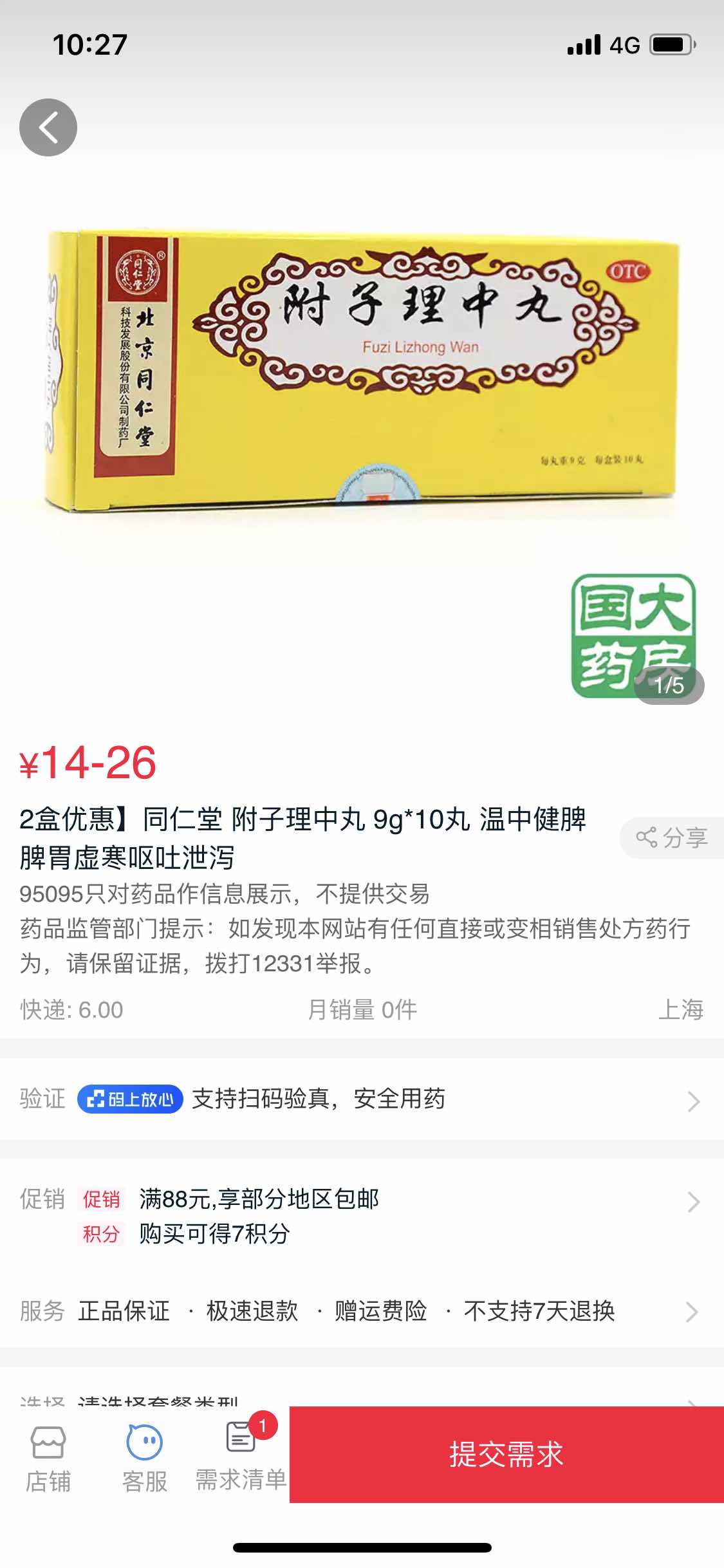This screenshot has width=724, height=1568.
Task: Tap 提交需求 to submit request
Action: (x=506, y=1455)
